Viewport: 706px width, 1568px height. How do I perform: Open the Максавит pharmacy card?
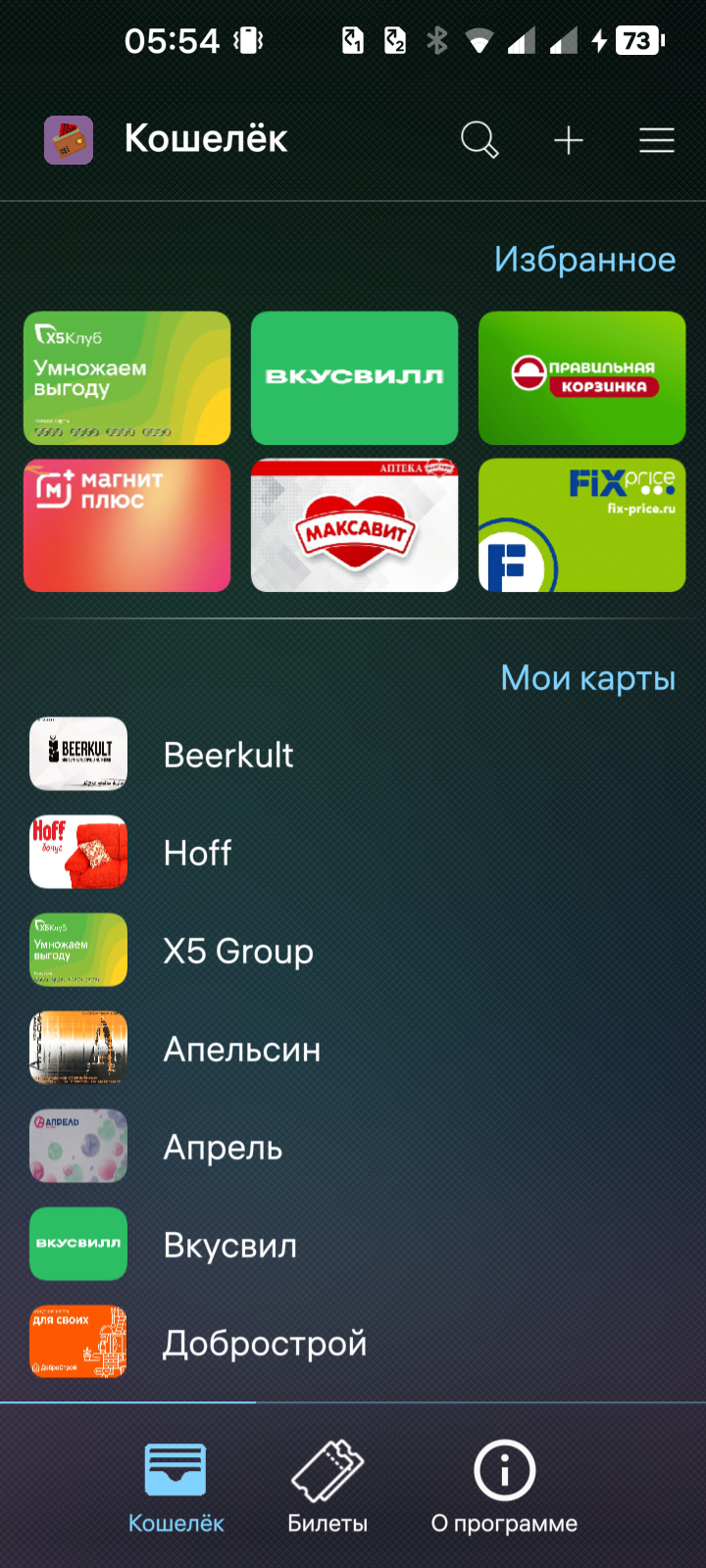pyautogui.click(x=354, y=525)
